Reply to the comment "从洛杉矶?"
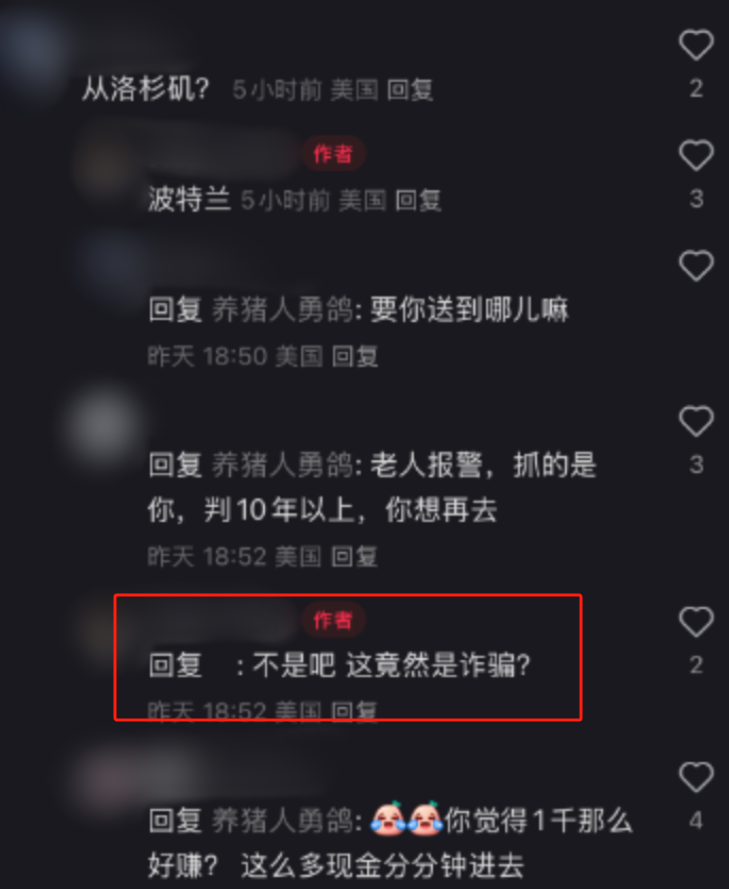 tap(410, 90)
